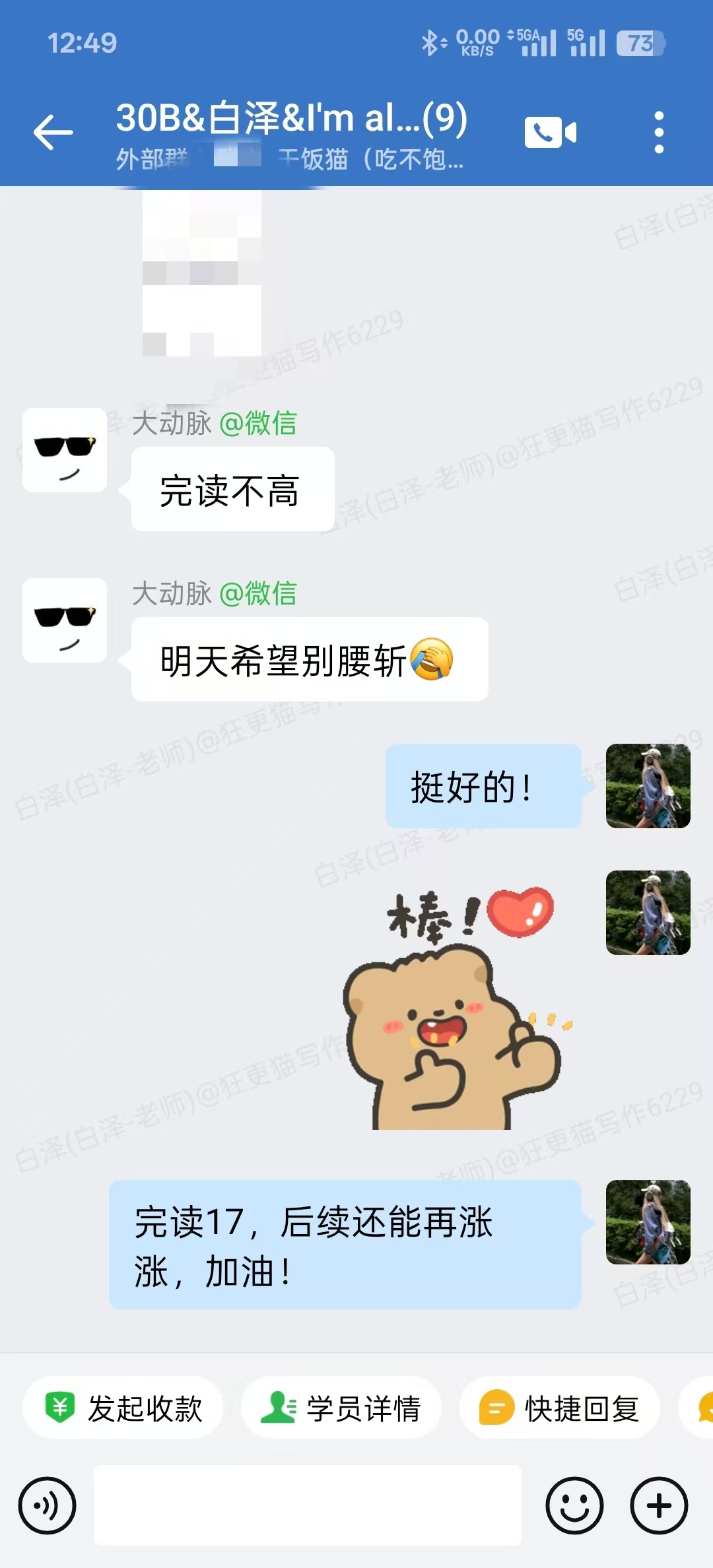Screen dimensions: 713x1568
Task: Open my avatar beside 挺好的! message
Action: click(x=648, y=786)
